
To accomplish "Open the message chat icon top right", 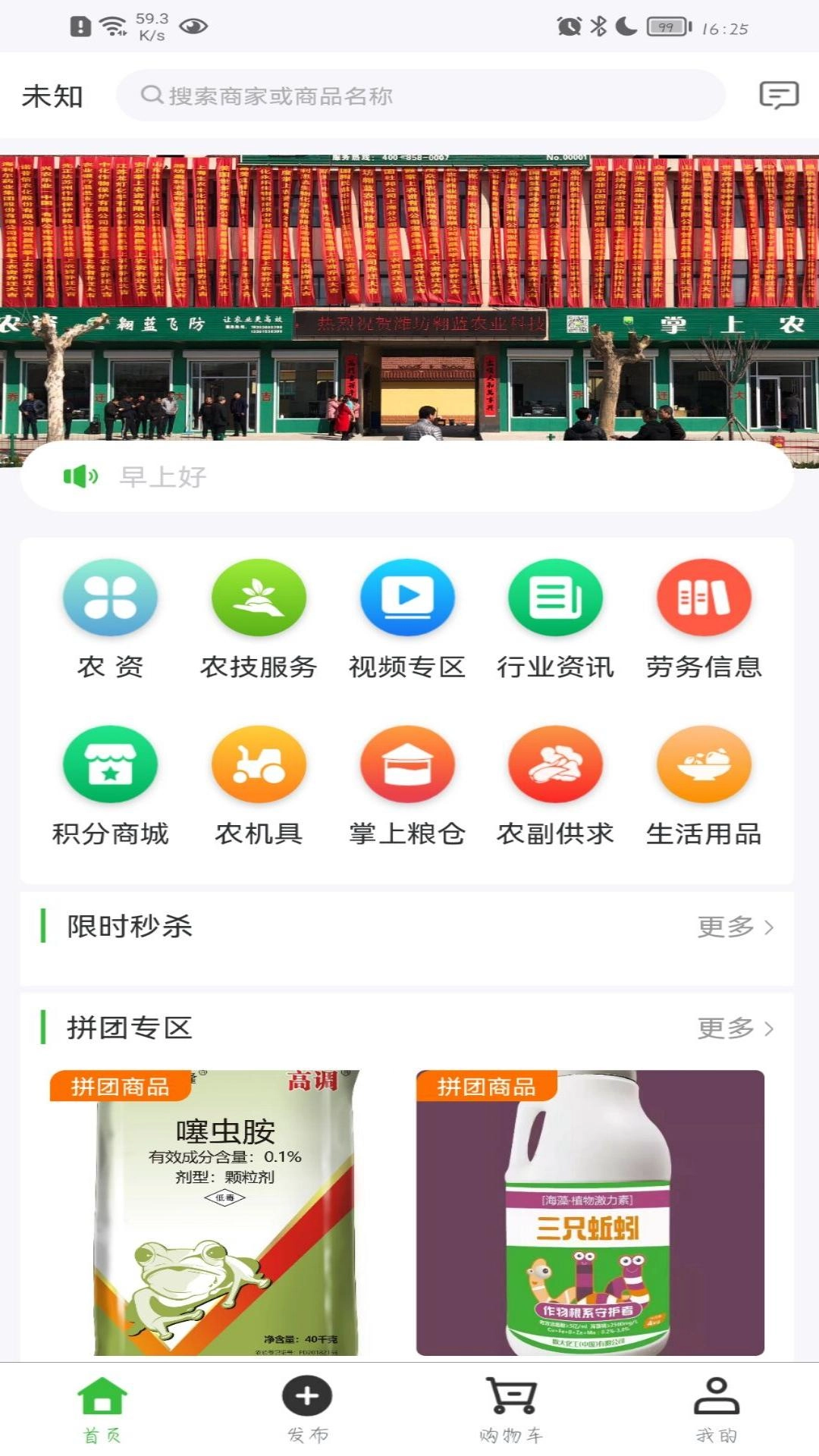I will point(780,96).
